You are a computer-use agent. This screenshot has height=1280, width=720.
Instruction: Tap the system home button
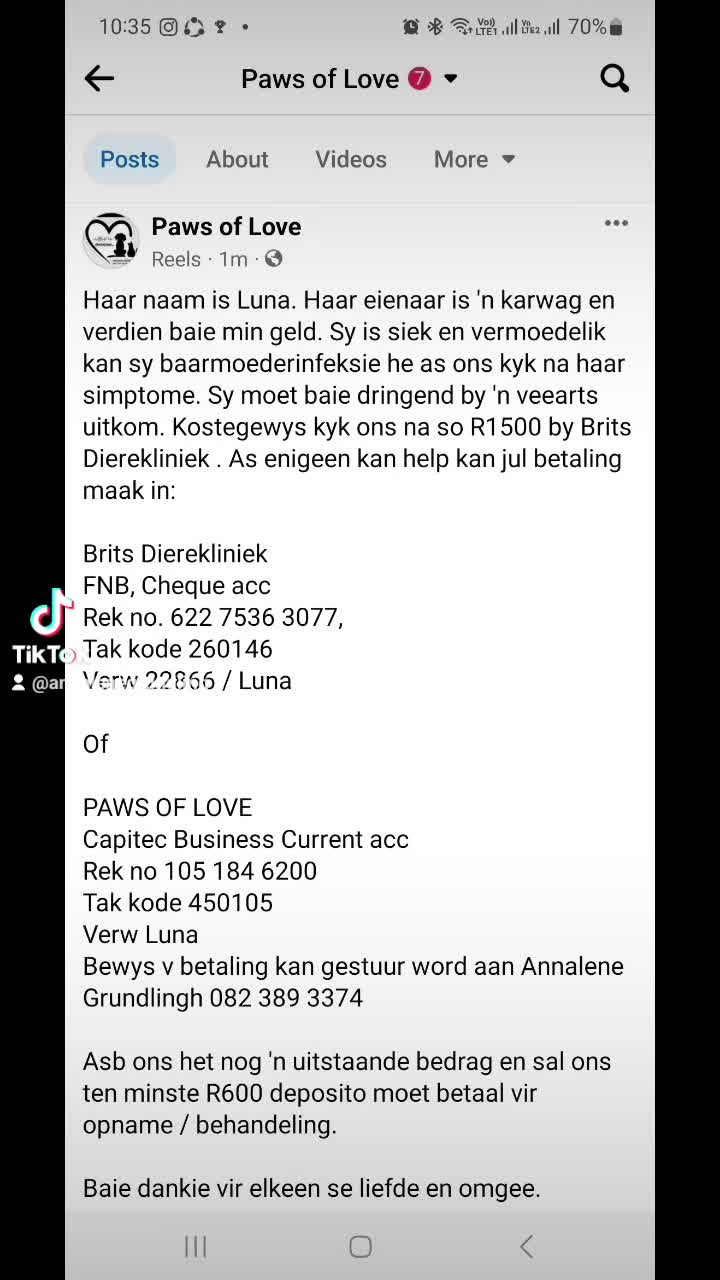tap(360, 1246)
